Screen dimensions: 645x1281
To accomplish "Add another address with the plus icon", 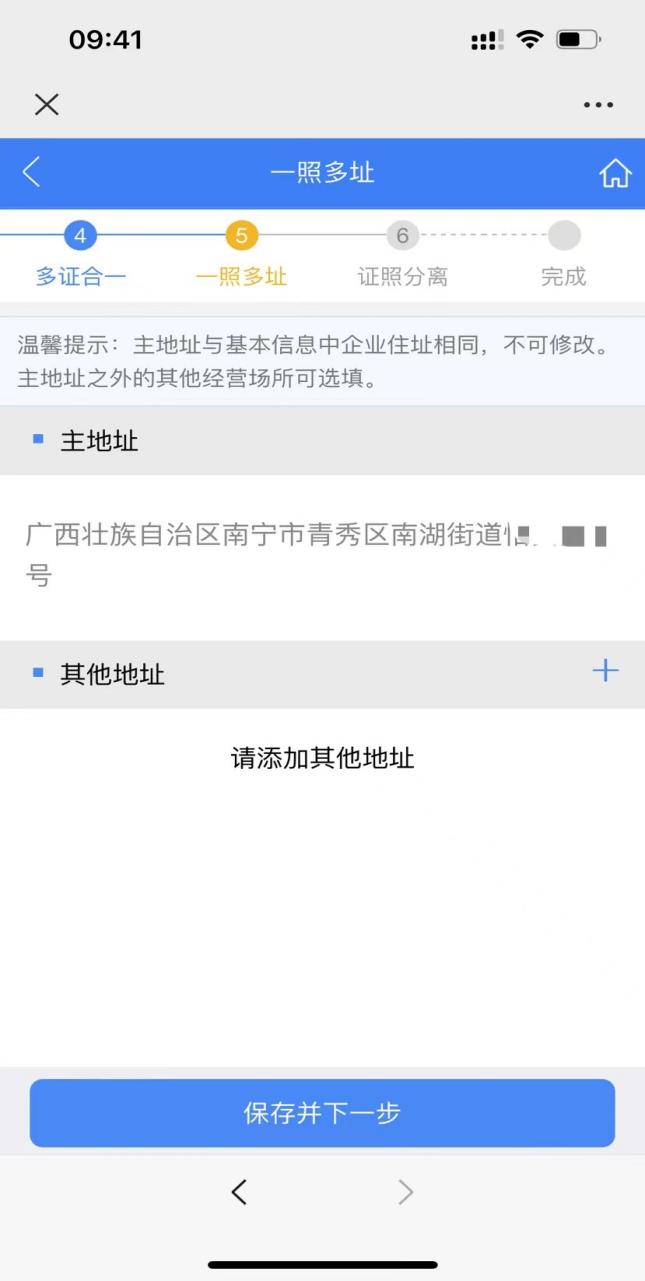I will (x=605, y=671).
